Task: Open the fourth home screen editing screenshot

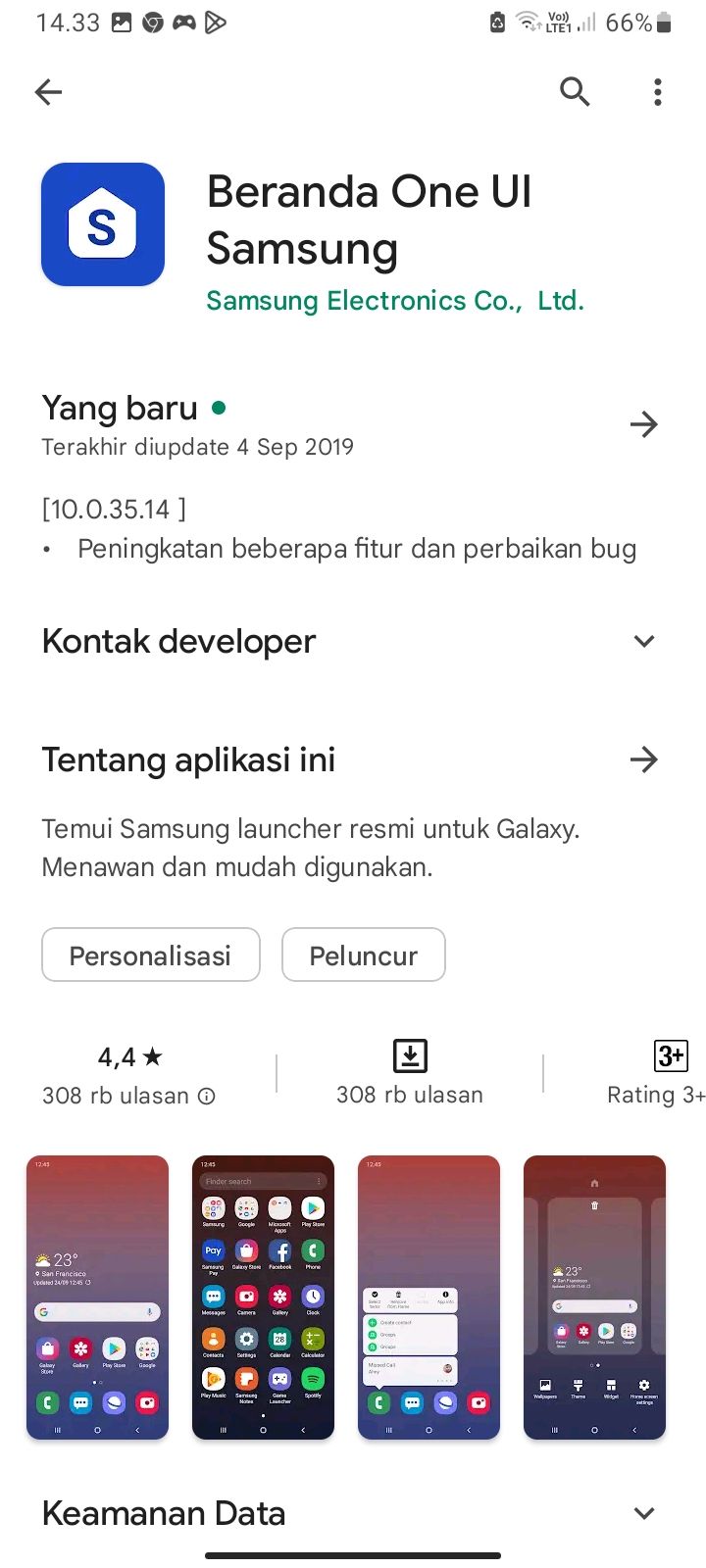Action: pyautogui.click(x=594, y=1298)
